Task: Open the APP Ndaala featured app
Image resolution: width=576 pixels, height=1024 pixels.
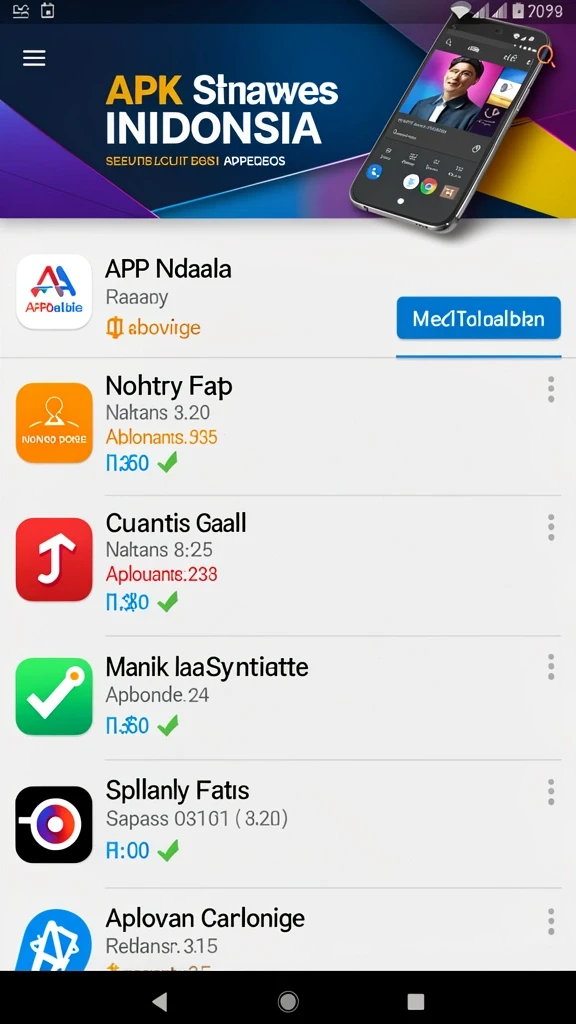Action: [288, 293]
